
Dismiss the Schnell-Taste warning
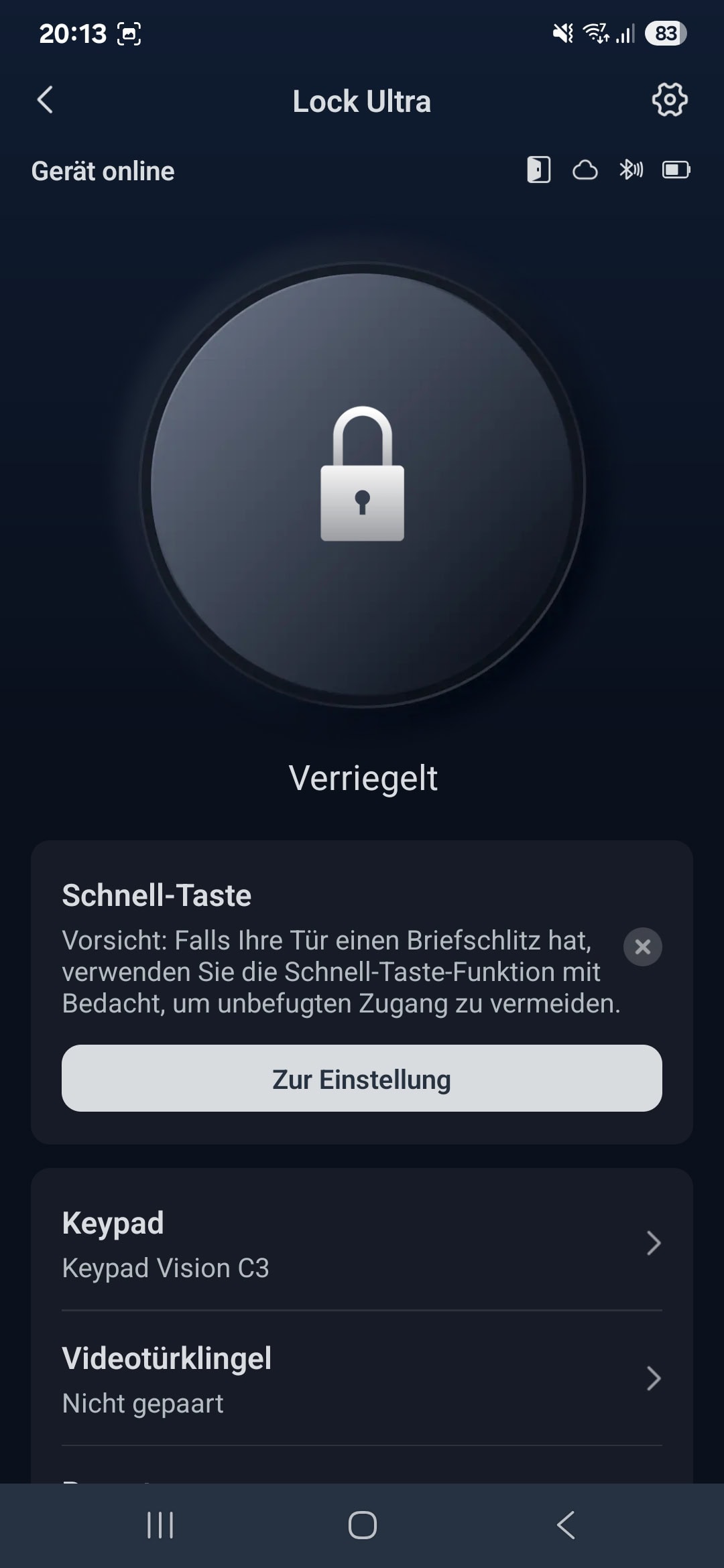point(642,946)
